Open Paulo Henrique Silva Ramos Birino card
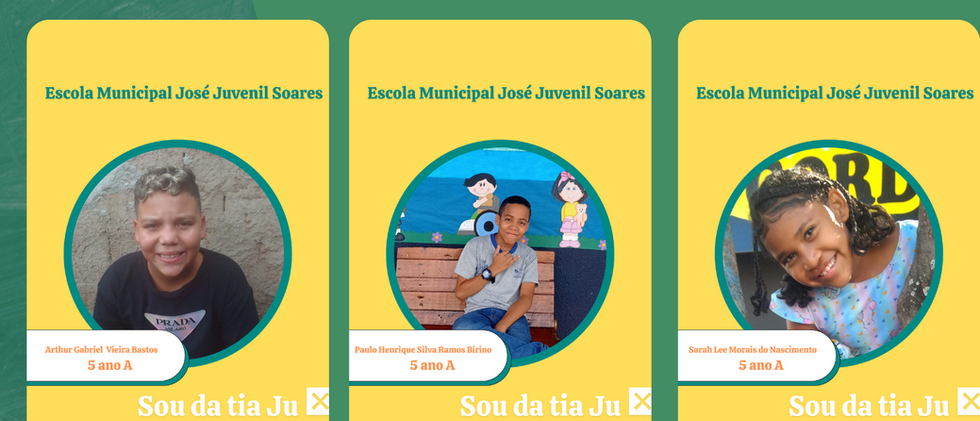 coord(500,250)
